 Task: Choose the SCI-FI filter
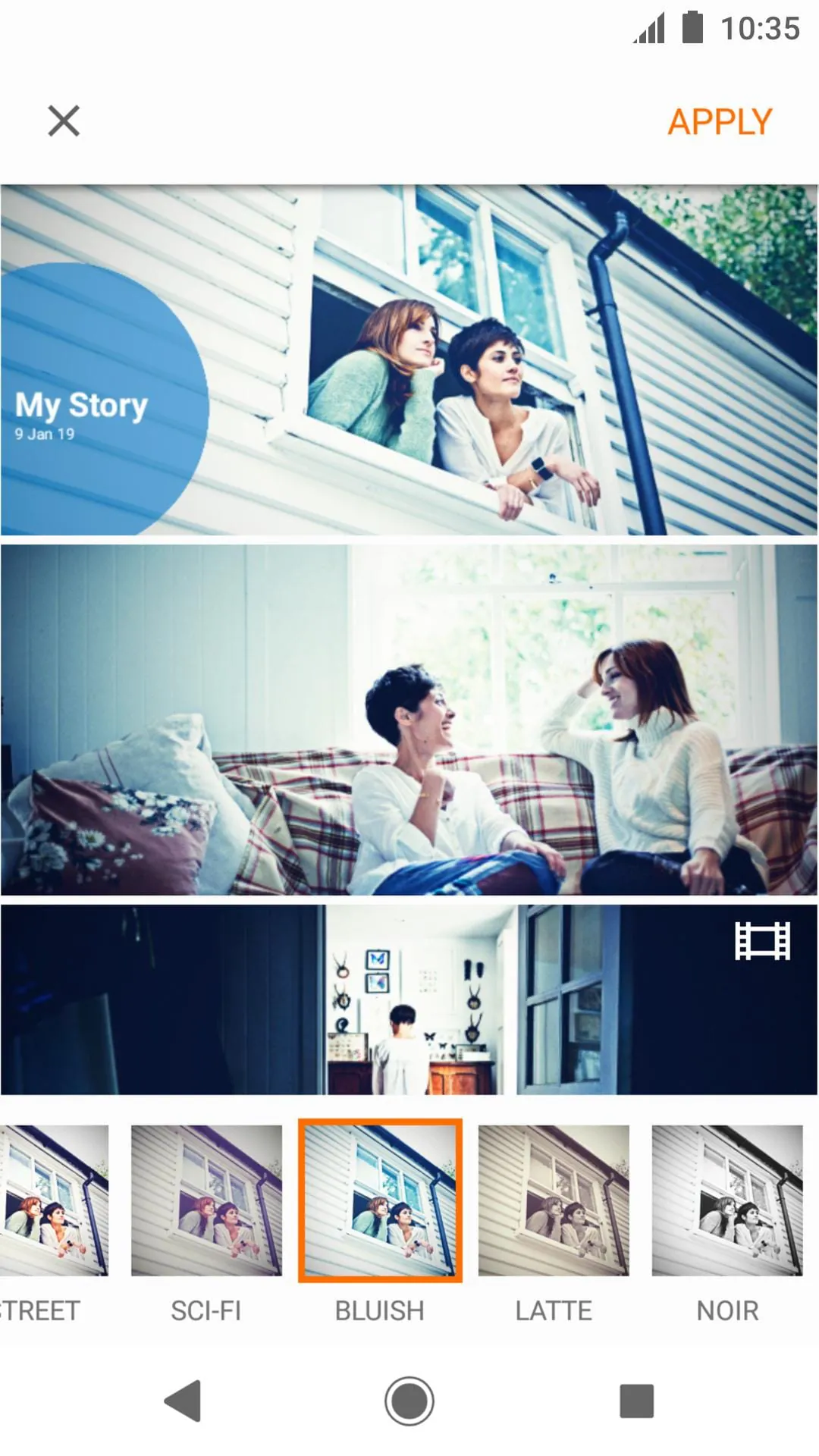tap(206, 1200)
